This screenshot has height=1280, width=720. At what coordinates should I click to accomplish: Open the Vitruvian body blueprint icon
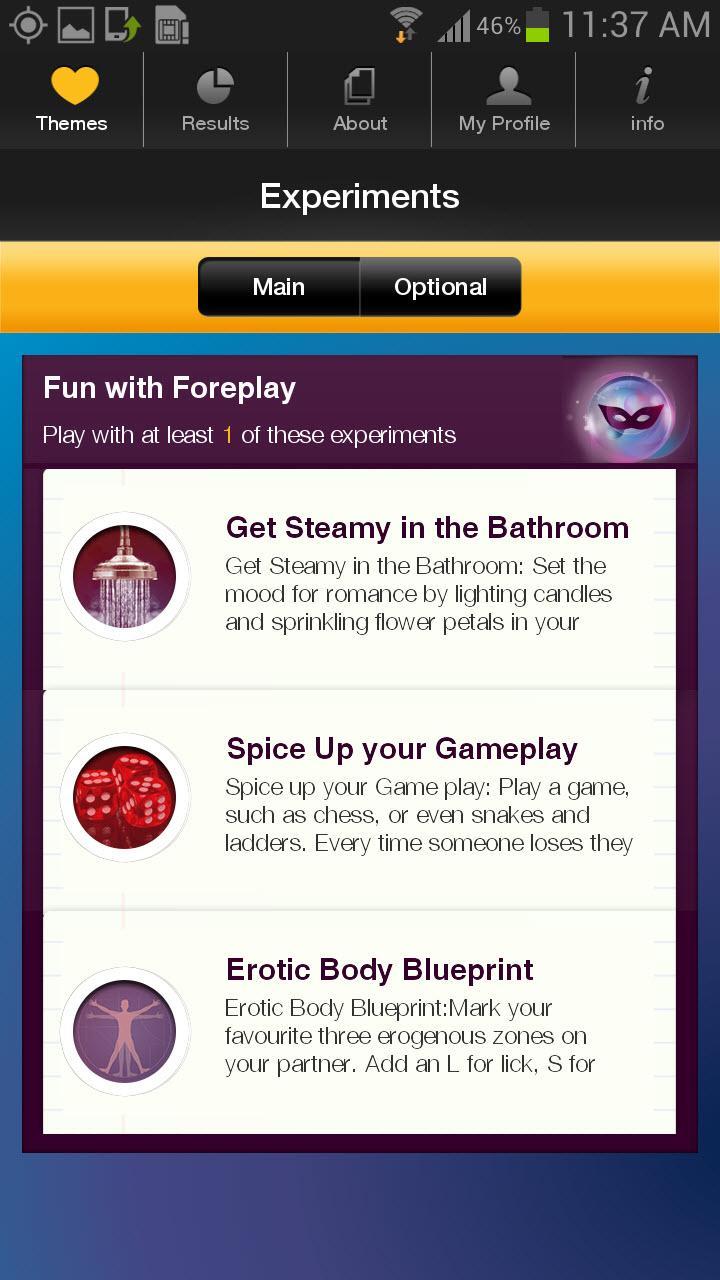(x=124, y=1030)
